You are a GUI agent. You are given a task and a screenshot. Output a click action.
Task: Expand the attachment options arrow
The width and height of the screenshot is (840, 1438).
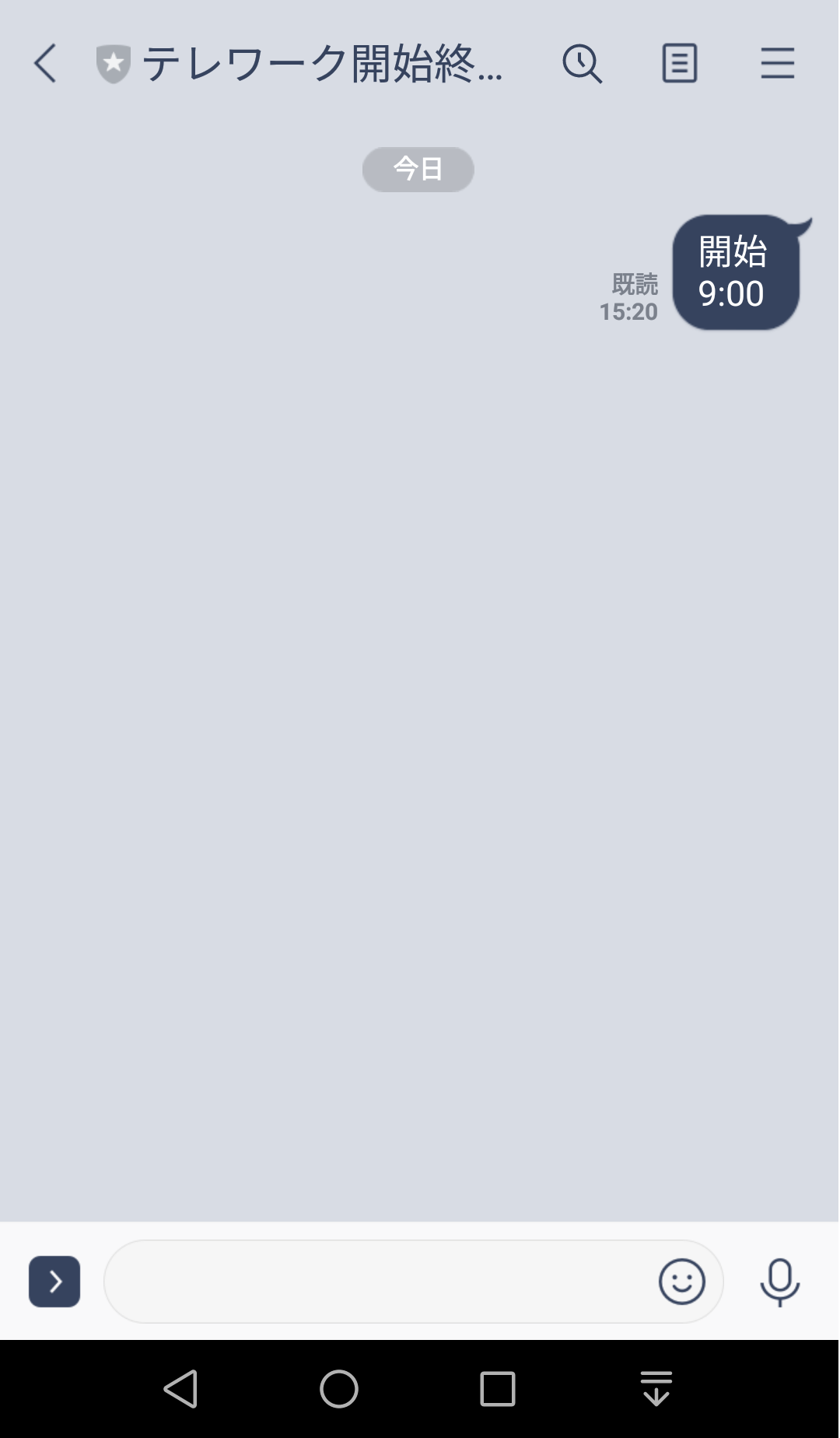pos(54,1282)
